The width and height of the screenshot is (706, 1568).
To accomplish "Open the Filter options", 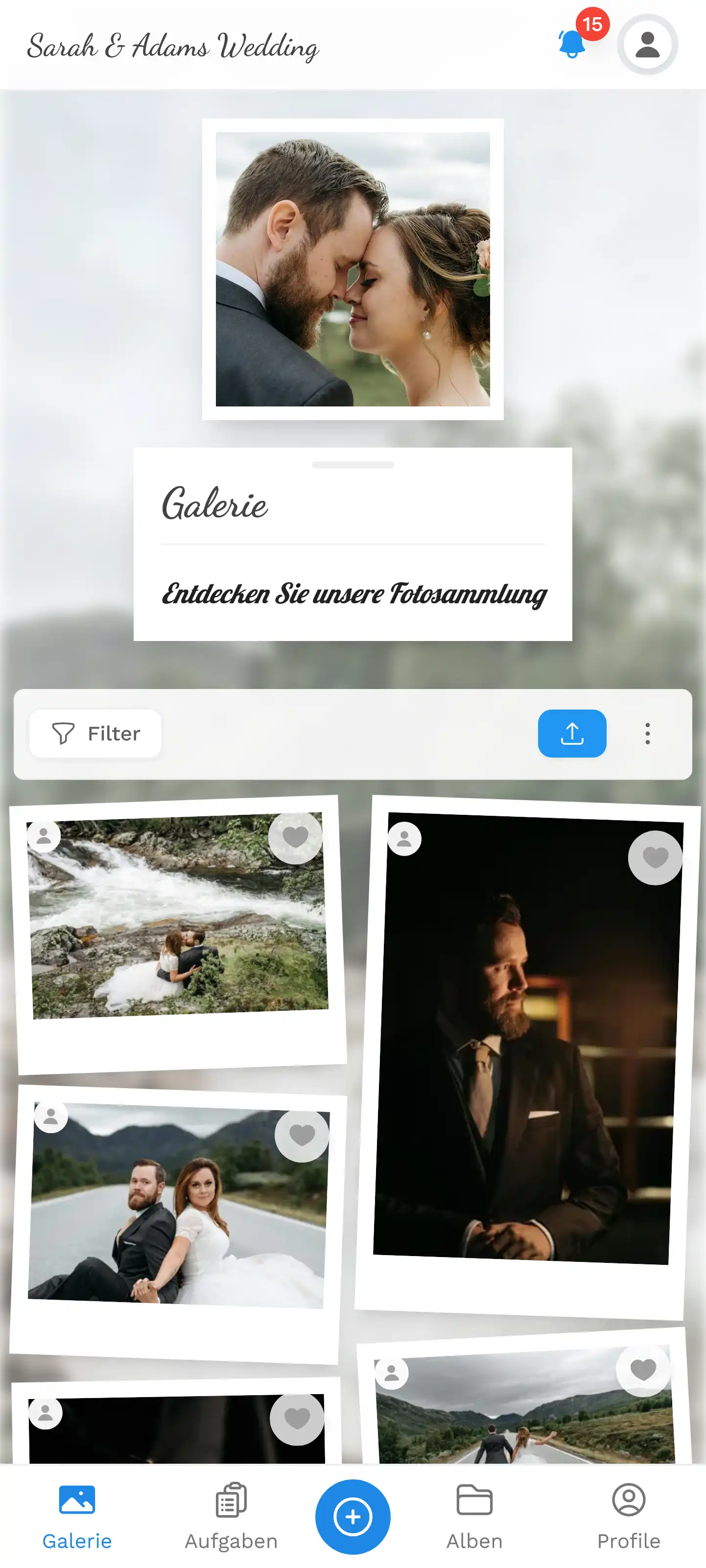I will click(x=95, y=733).
